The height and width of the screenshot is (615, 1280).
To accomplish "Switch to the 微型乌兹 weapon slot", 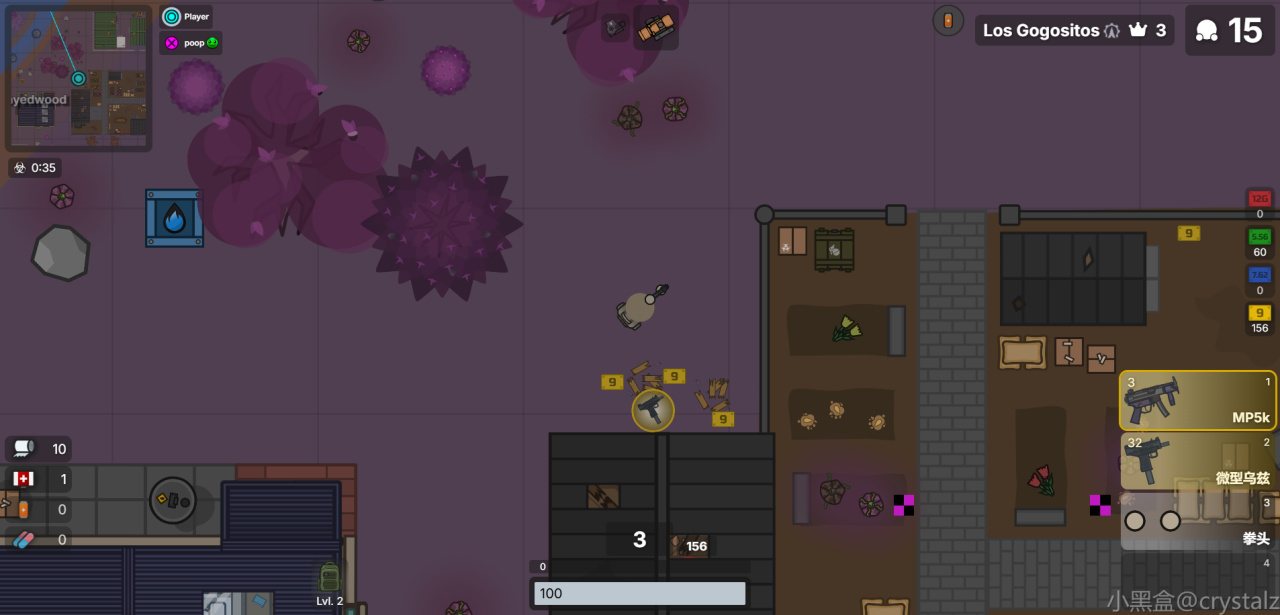I will 1197,461.
